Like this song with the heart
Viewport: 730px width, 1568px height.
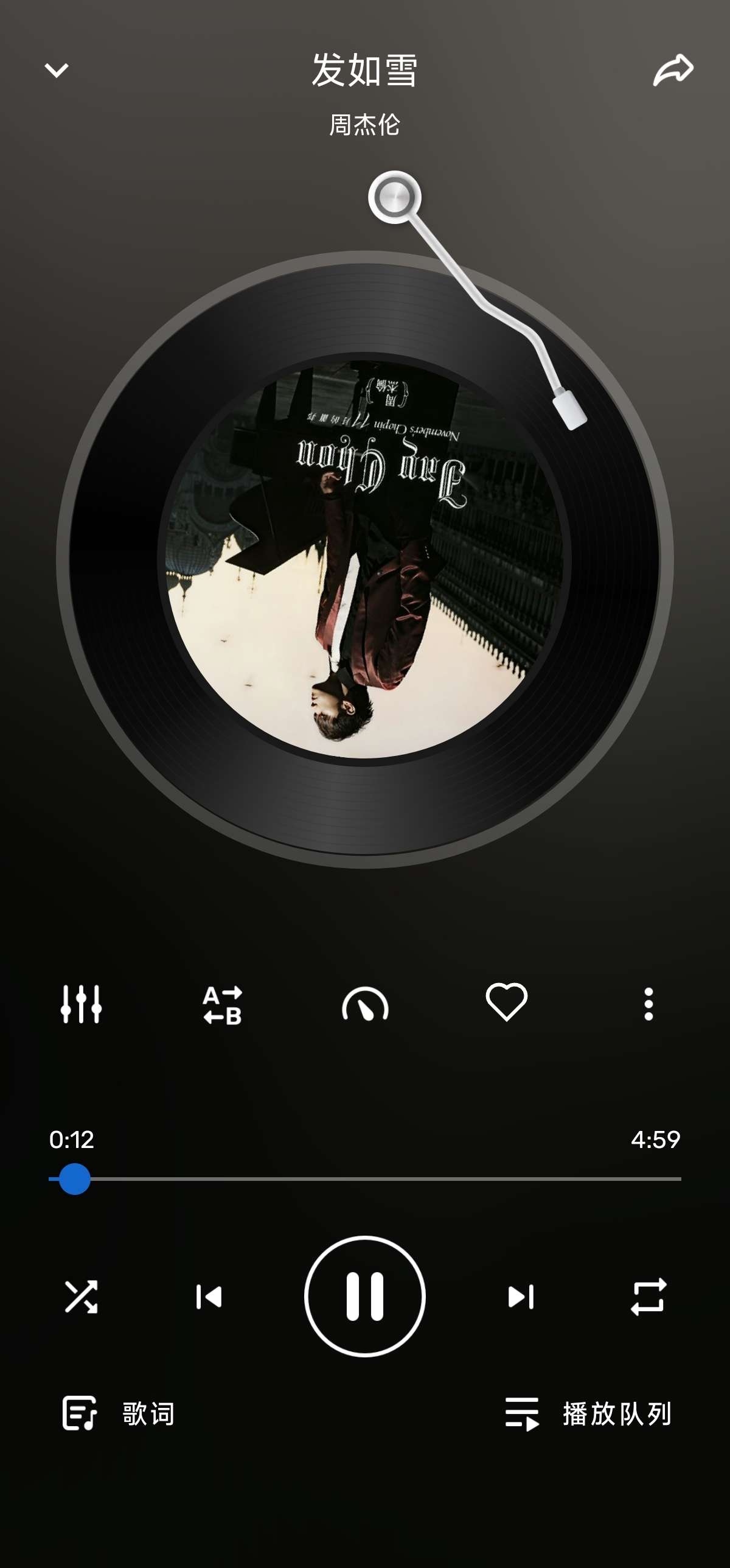click(x=506, y=1002)
